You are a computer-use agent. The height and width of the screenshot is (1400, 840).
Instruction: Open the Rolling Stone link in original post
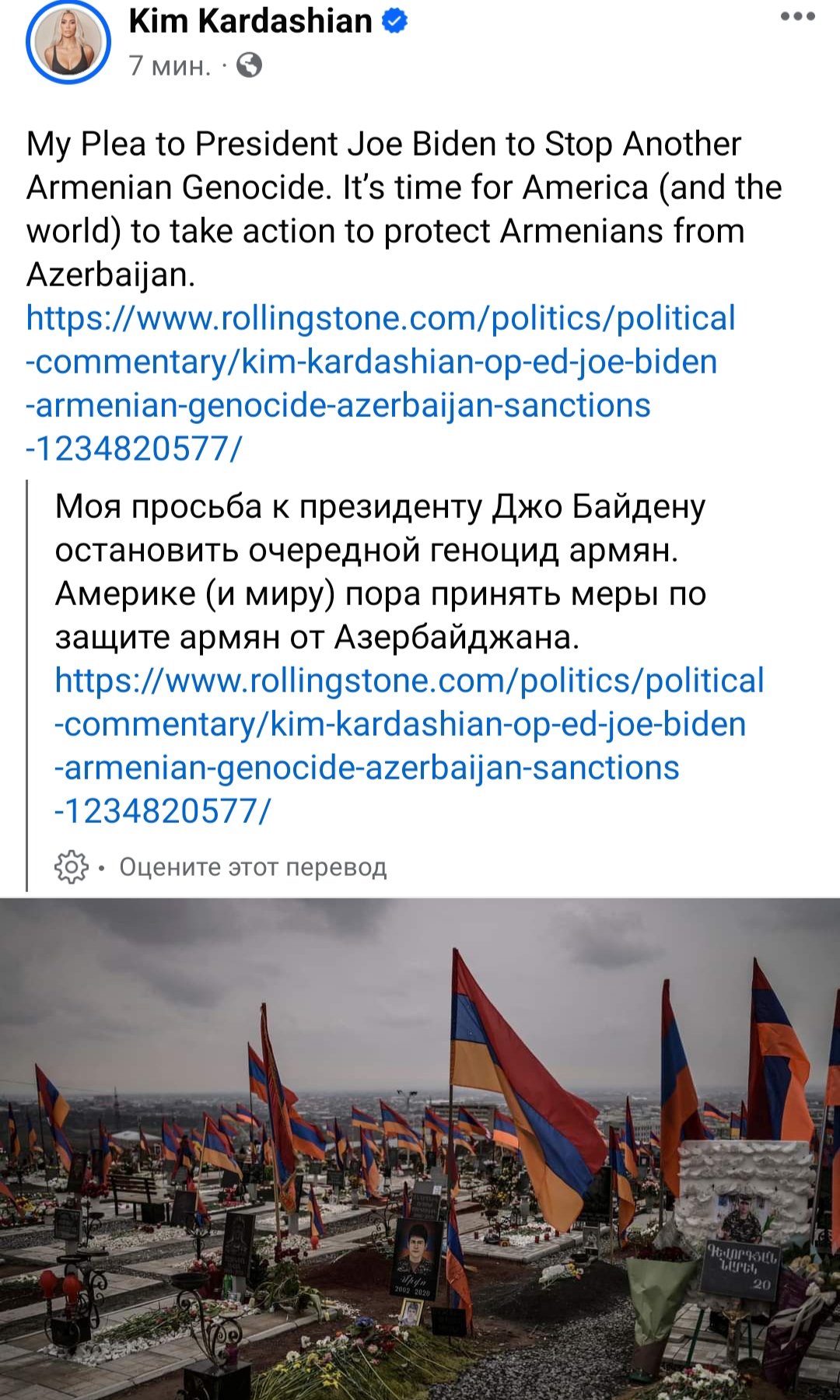point(380,362)
